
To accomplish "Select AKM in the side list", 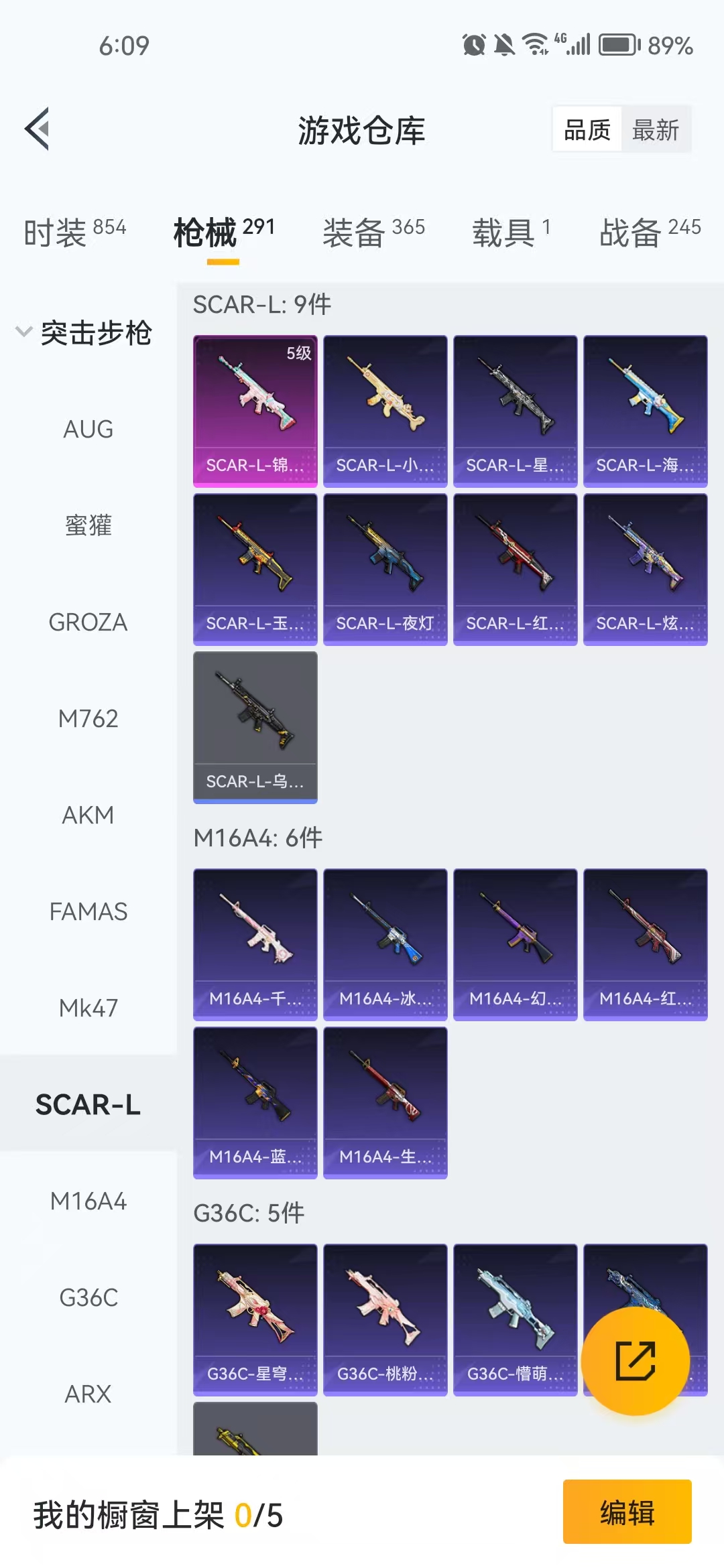I will [x=88, y=815].
